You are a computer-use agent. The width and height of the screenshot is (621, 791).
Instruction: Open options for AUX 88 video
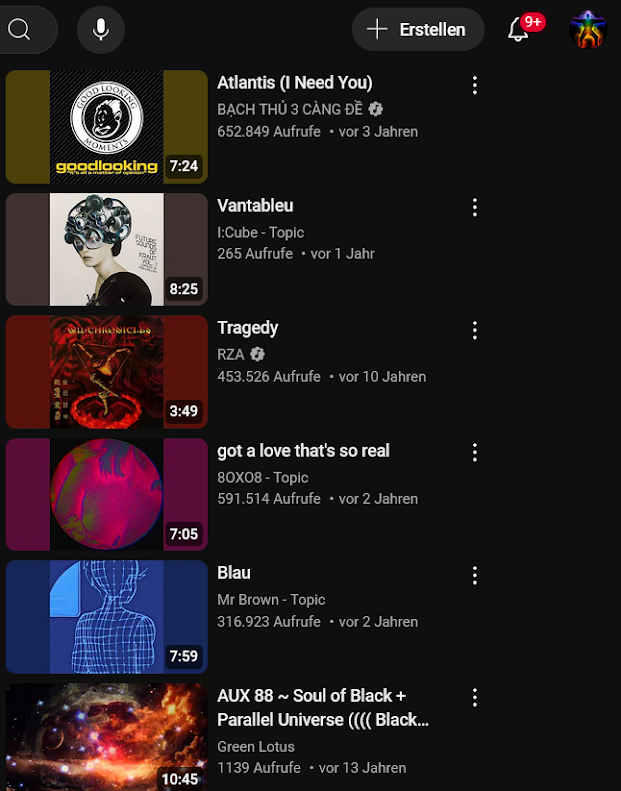[x=475, y=698]
